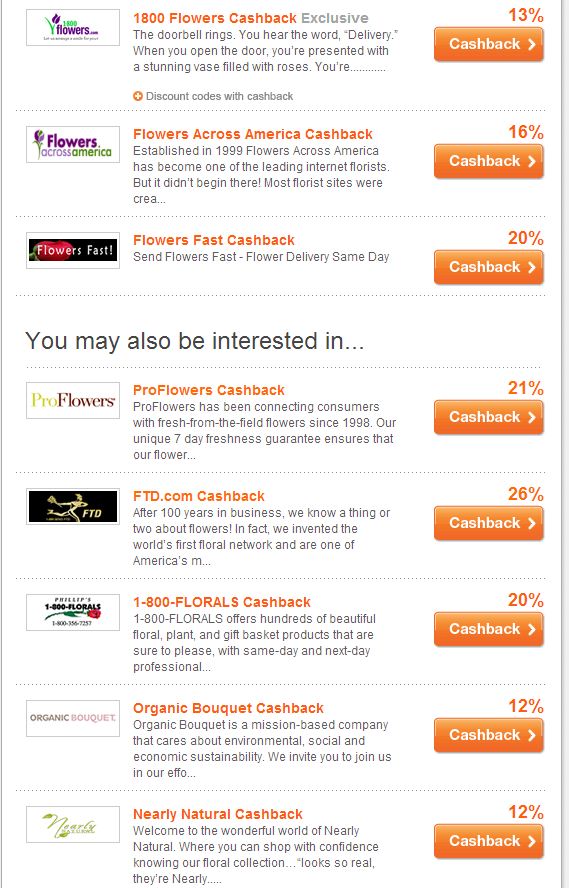The width and height of the screenshot is (569, 888).
Task: Get 20% cashback at Flowers Fast
Action: [x=489, y=267]
